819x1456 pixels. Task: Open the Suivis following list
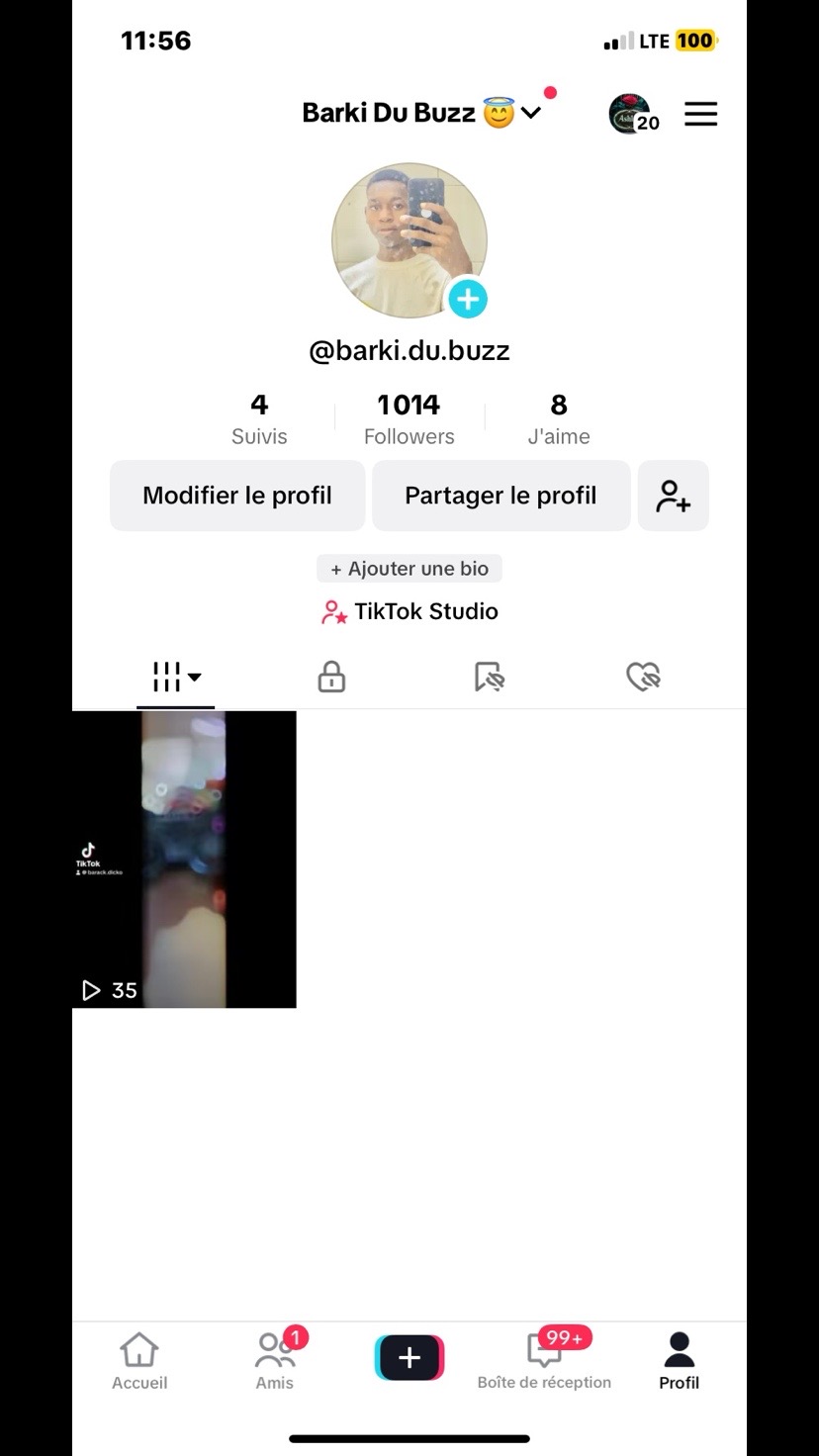coord(259,419)
